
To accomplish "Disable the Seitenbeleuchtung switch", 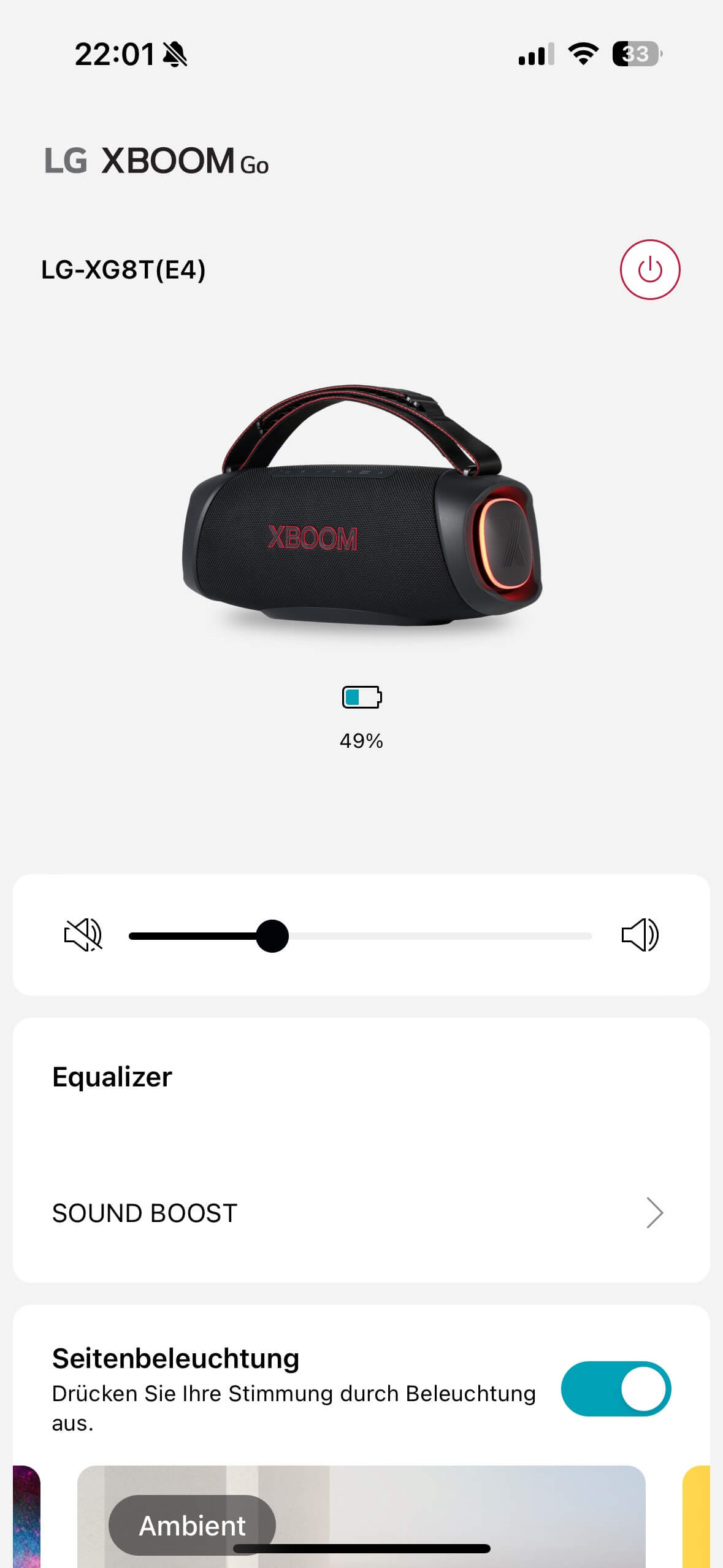I will tap(616, 1389).
